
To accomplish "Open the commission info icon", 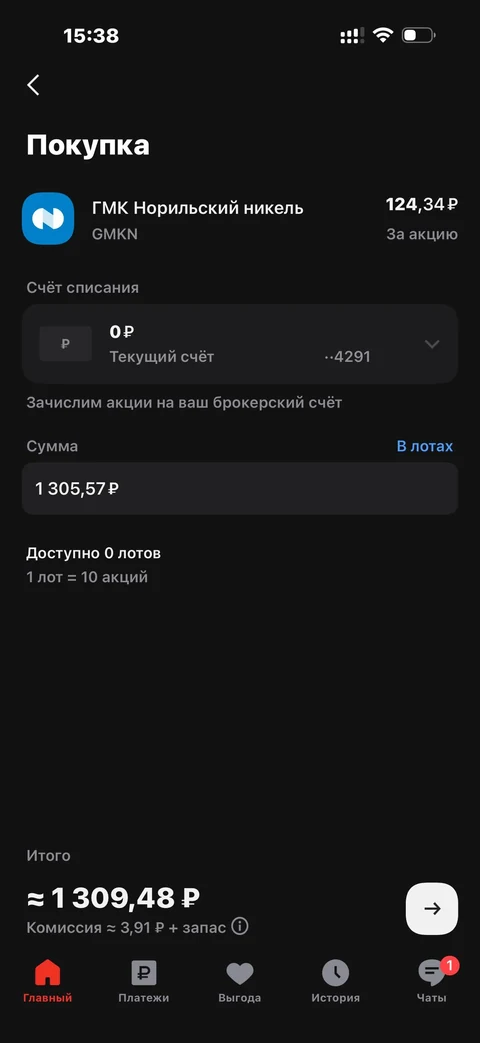I will [x=239, y=927].
